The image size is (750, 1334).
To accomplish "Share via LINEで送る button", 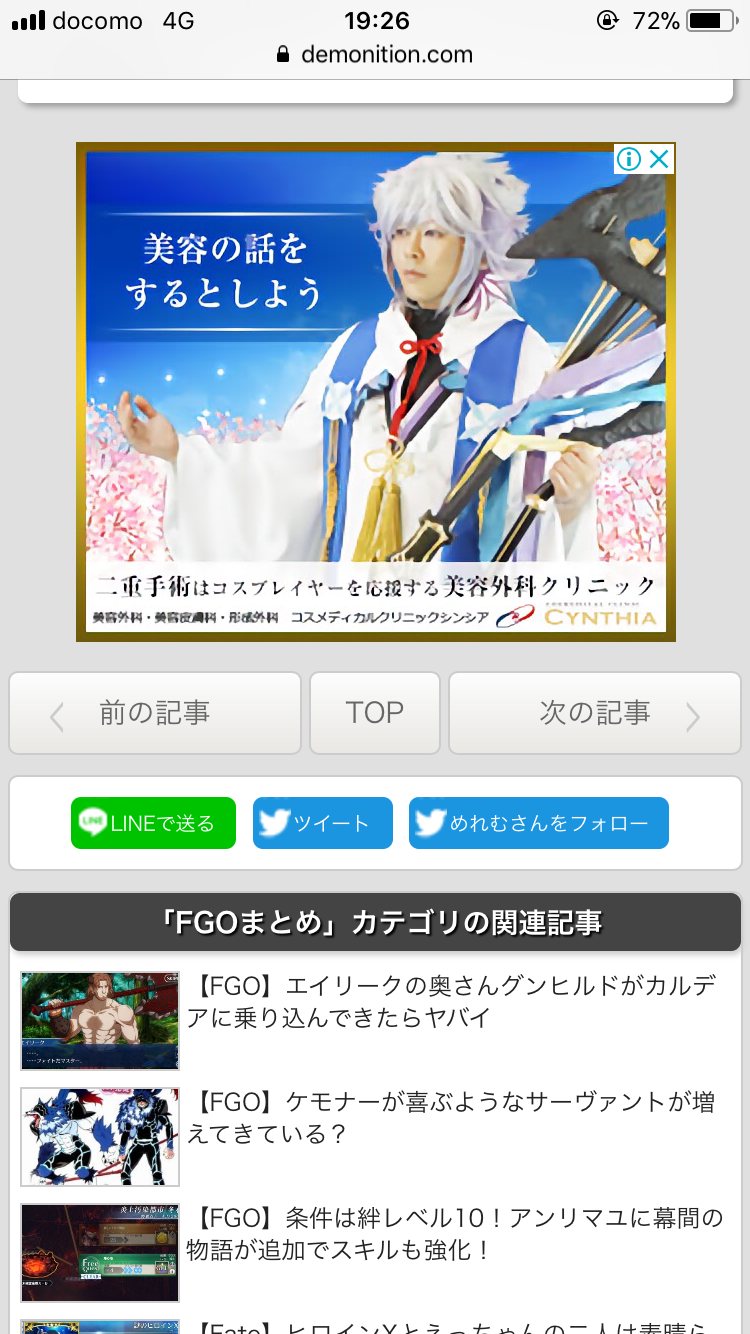I will pyautogui.click(x=153, y=823).
